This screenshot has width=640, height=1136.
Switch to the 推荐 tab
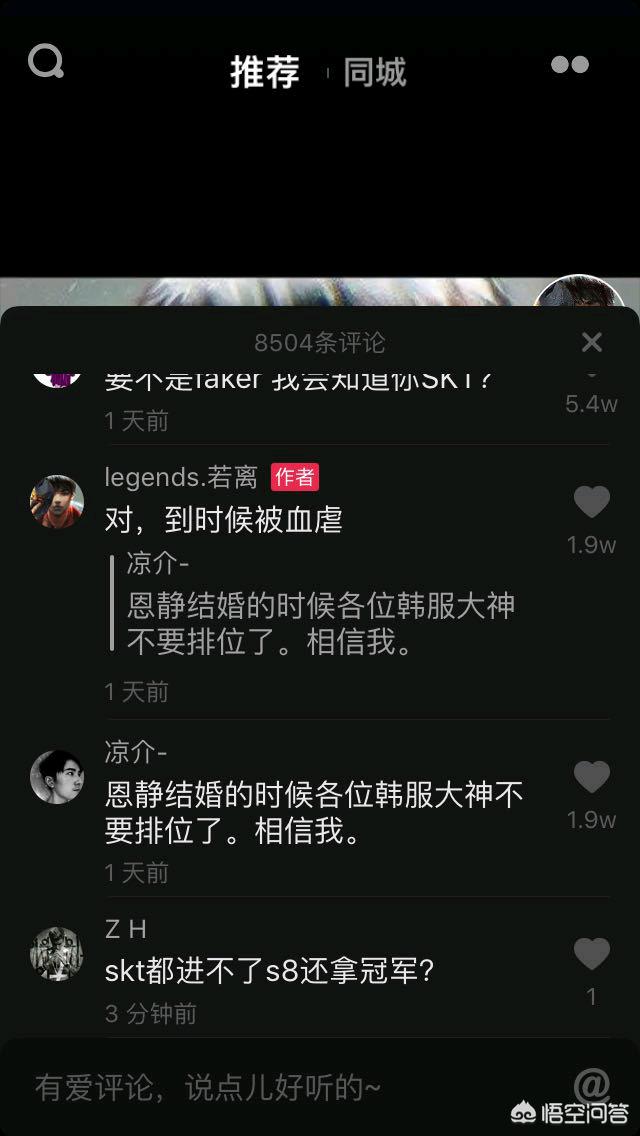[265, 72]
